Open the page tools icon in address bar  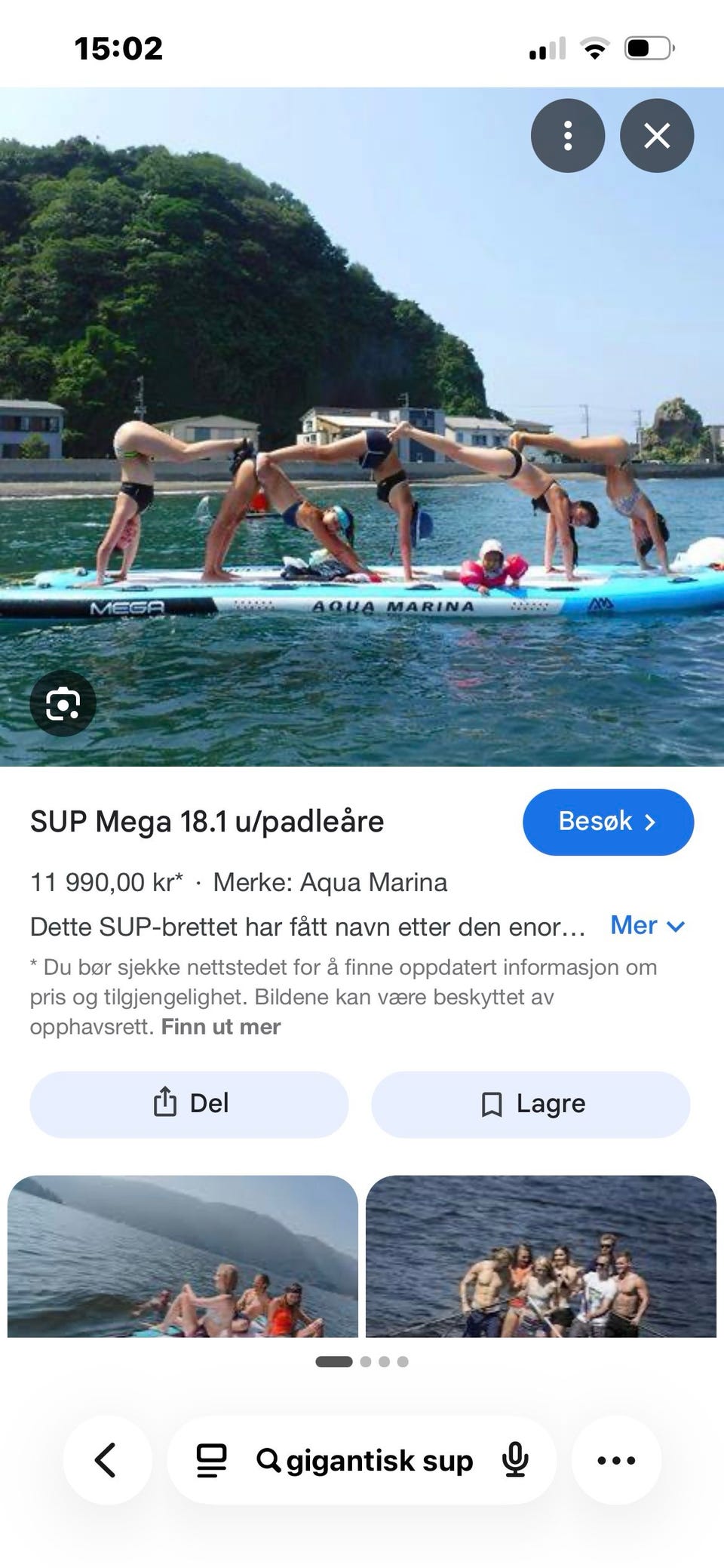211,1460
